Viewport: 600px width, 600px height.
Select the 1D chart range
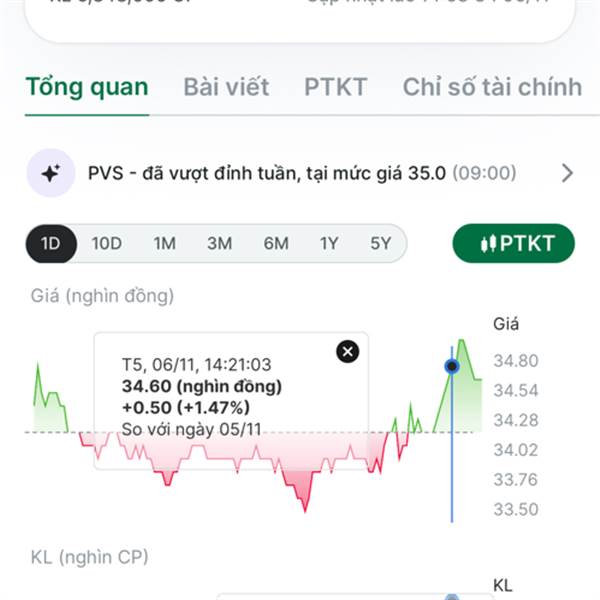(51, 244)
